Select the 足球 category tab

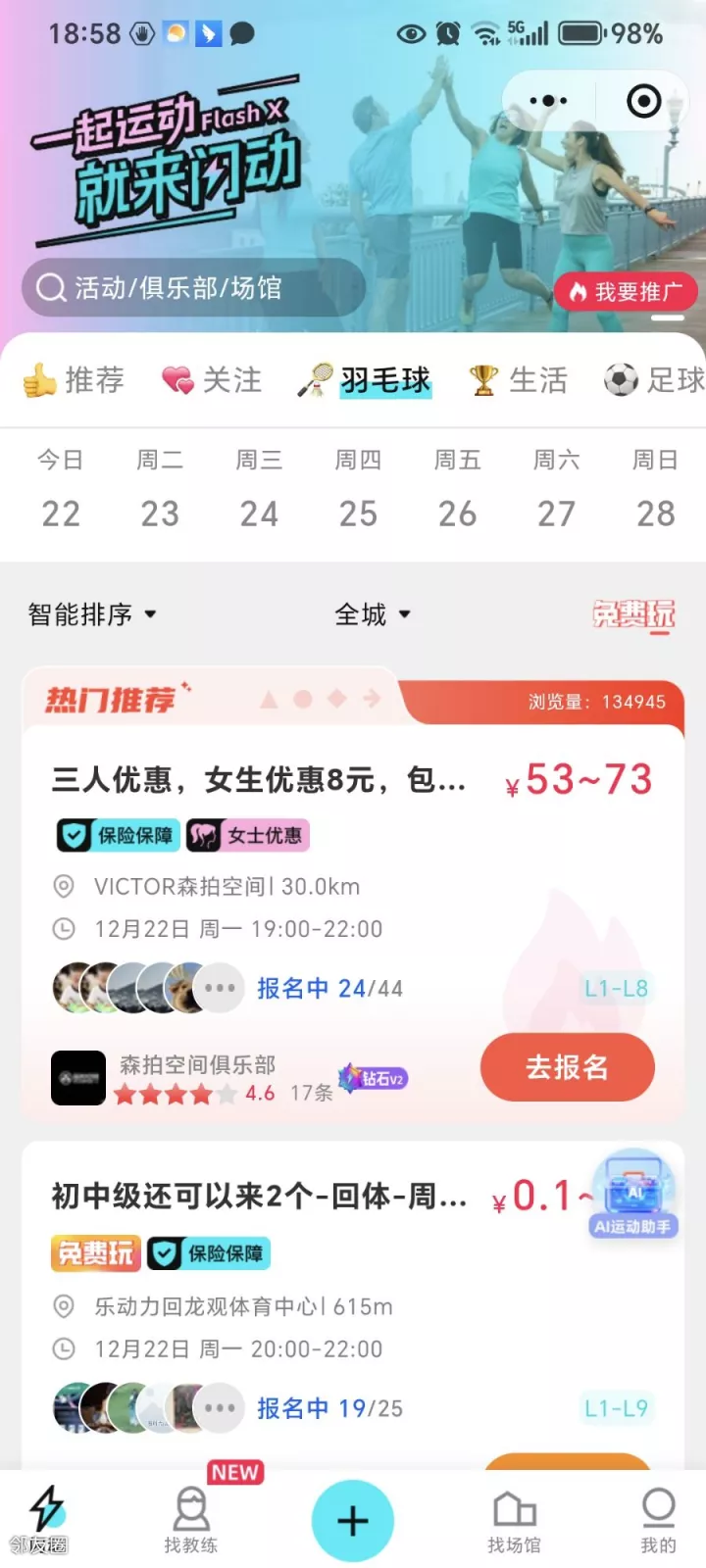(655, 380)
